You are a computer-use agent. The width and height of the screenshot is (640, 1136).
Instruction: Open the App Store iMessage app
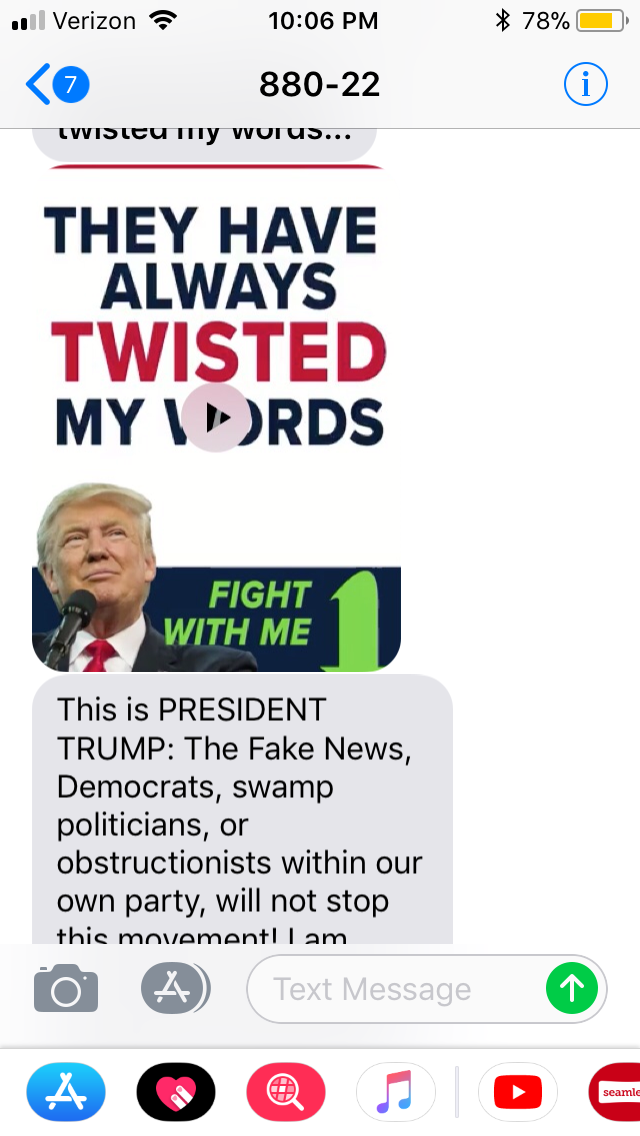click(x=66, y=1092)
